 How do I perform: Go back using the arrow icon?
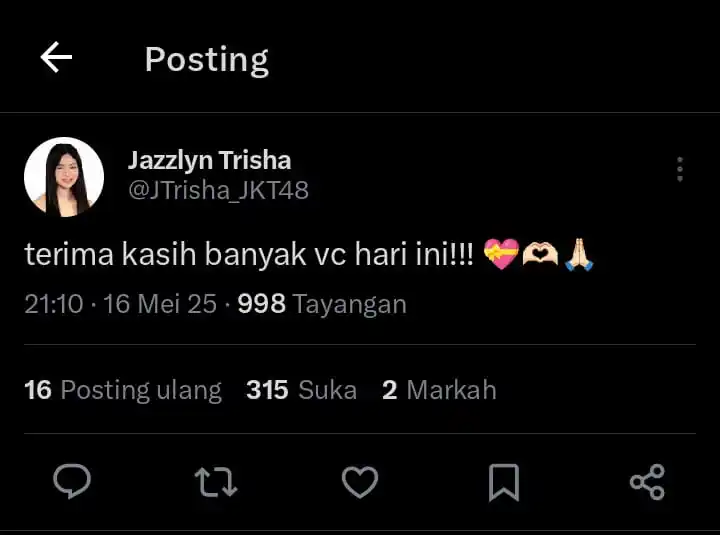[x=56, y=58]
